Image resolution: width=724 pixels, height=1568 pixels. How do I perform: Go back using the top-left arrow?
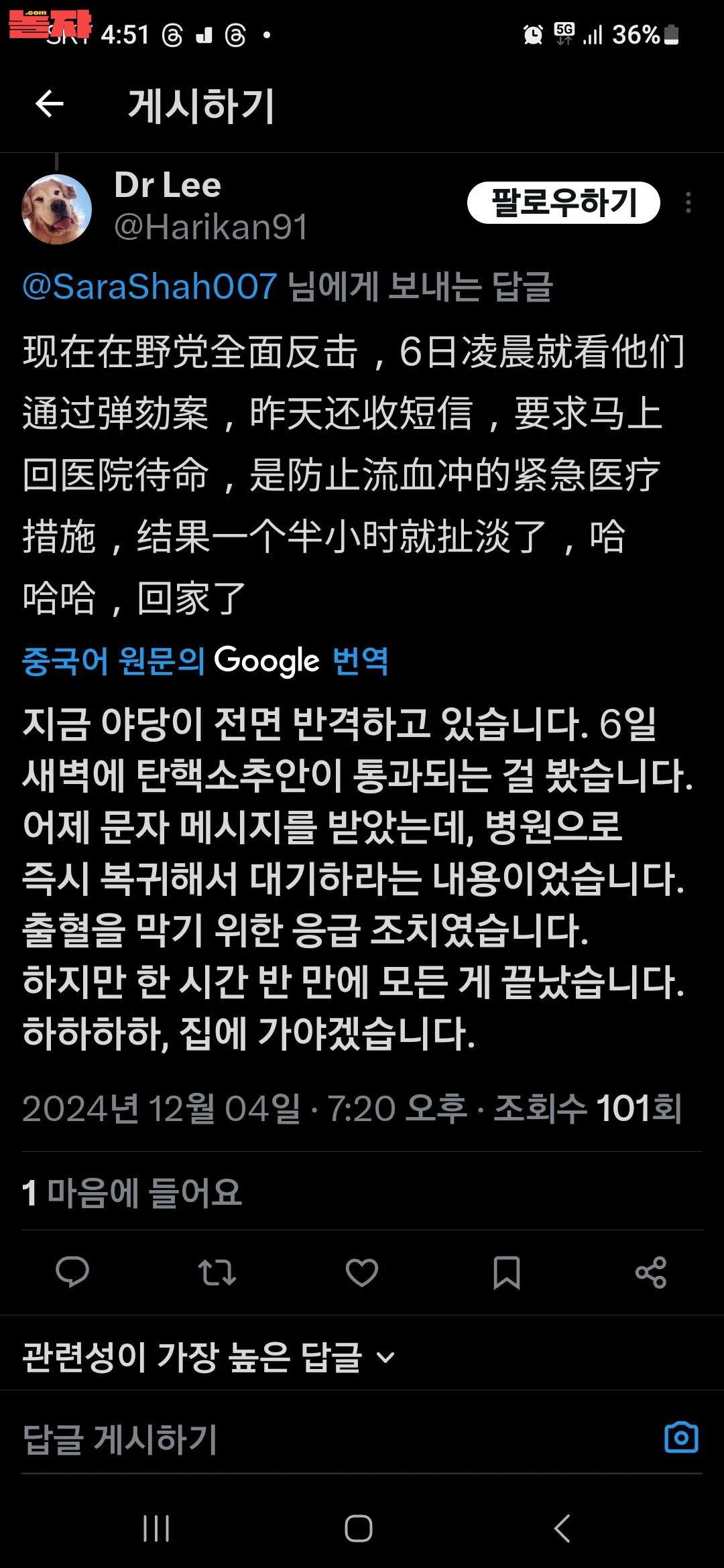pos(50,105)
